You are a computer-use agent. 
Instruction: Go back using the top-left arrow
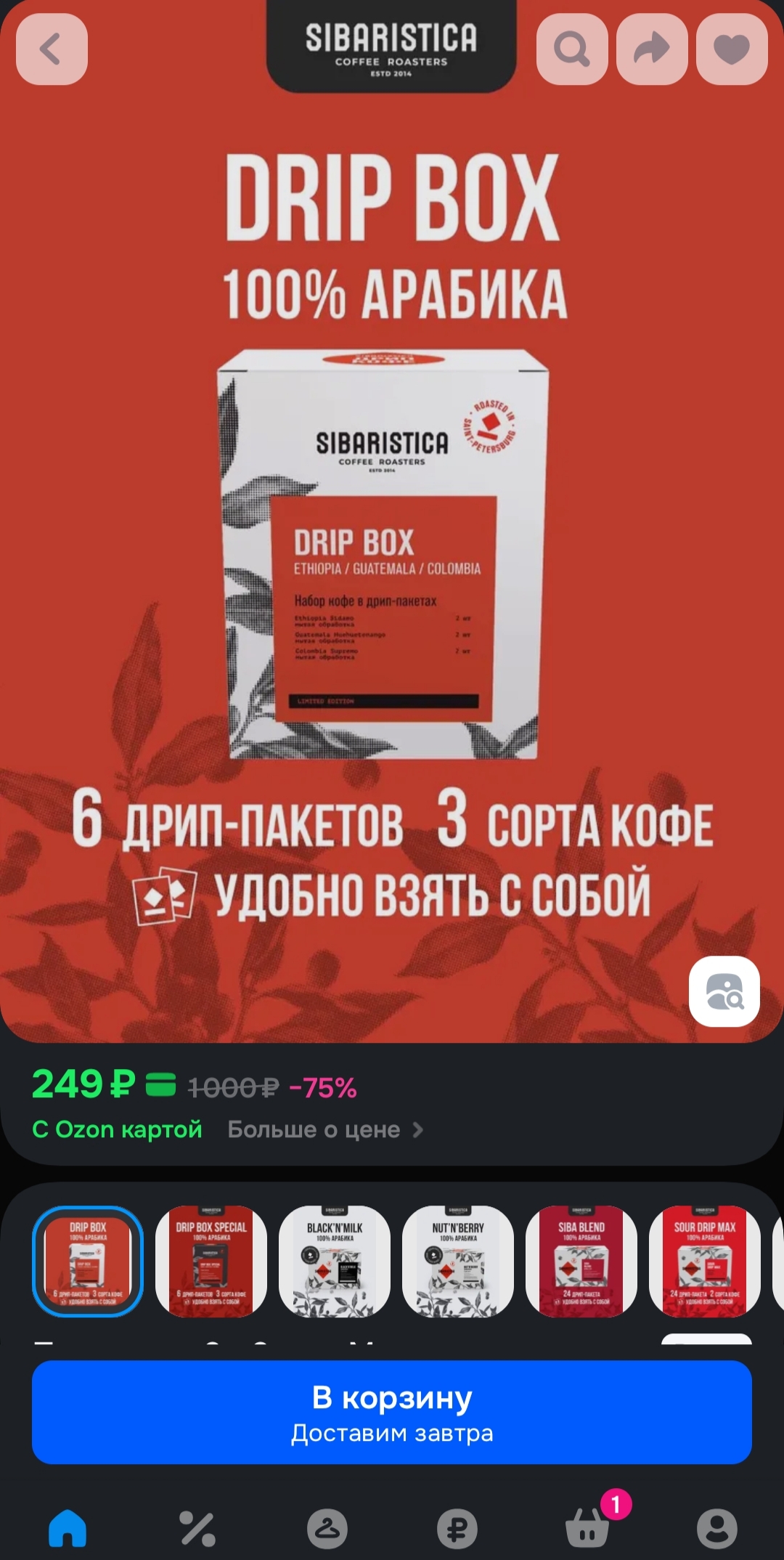pyautogui.click(x=52, y=49)
